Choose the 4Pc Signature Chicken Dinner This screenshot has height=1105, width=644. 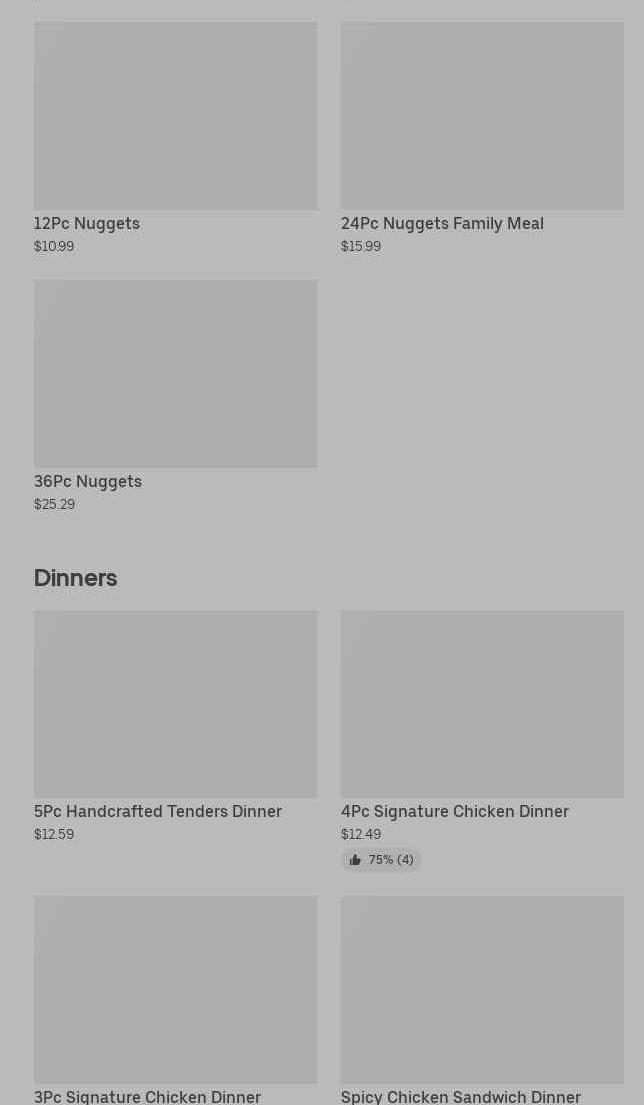click(483, 740)
